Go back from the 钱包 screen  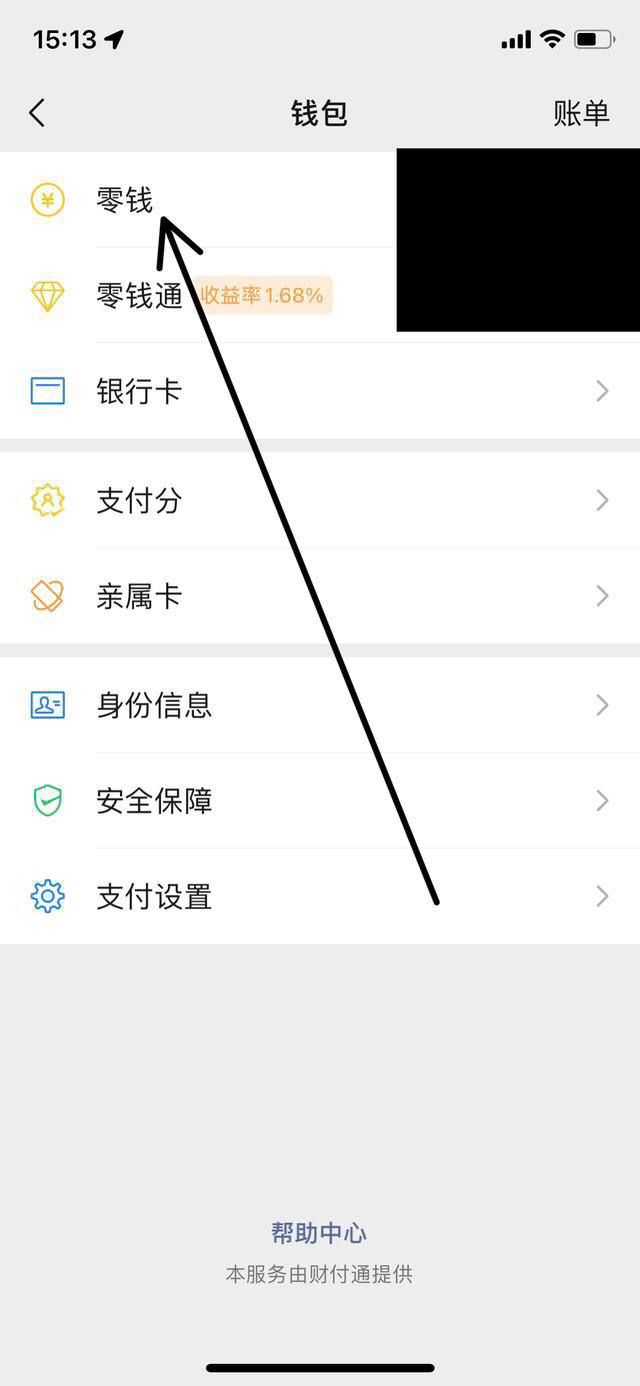37,113
